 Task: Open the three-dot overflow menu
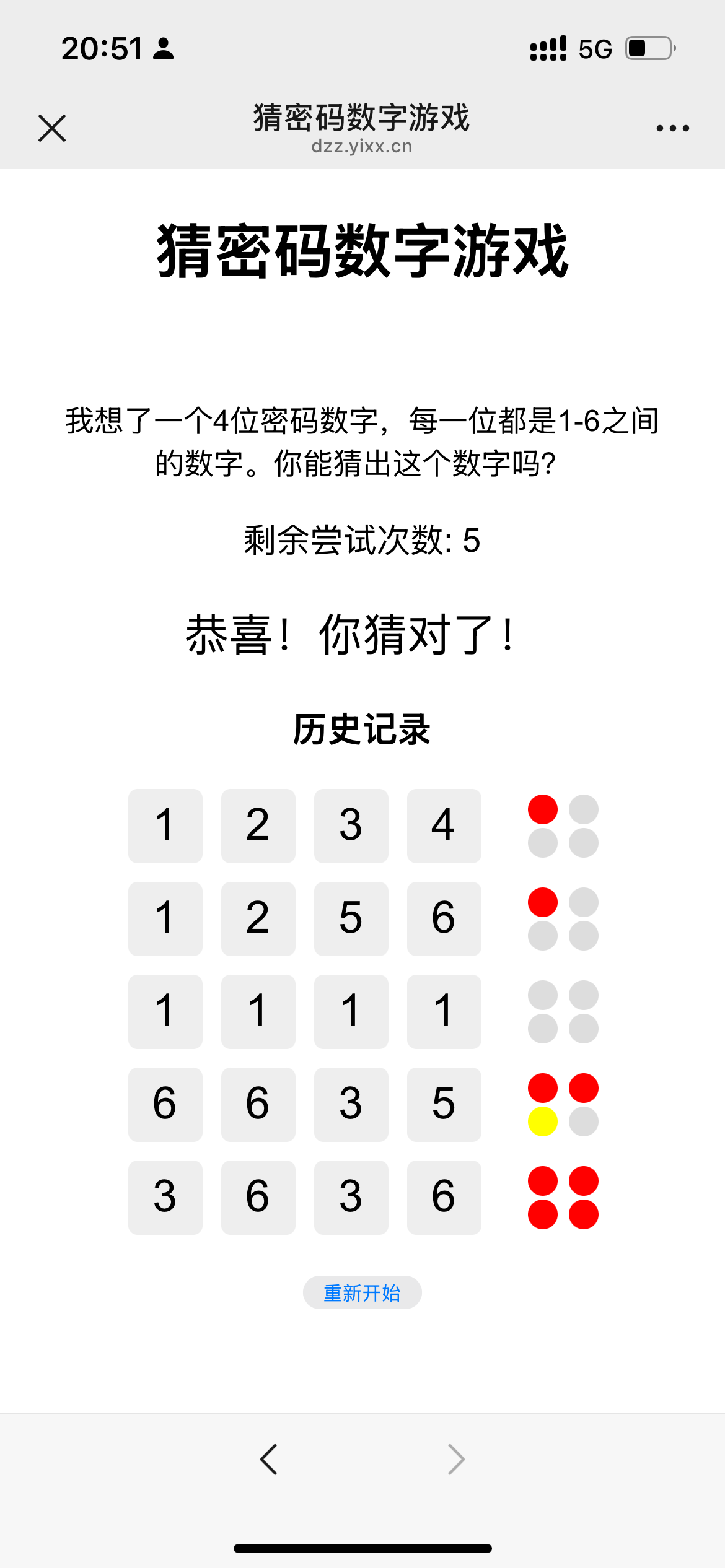pos(672,128)
